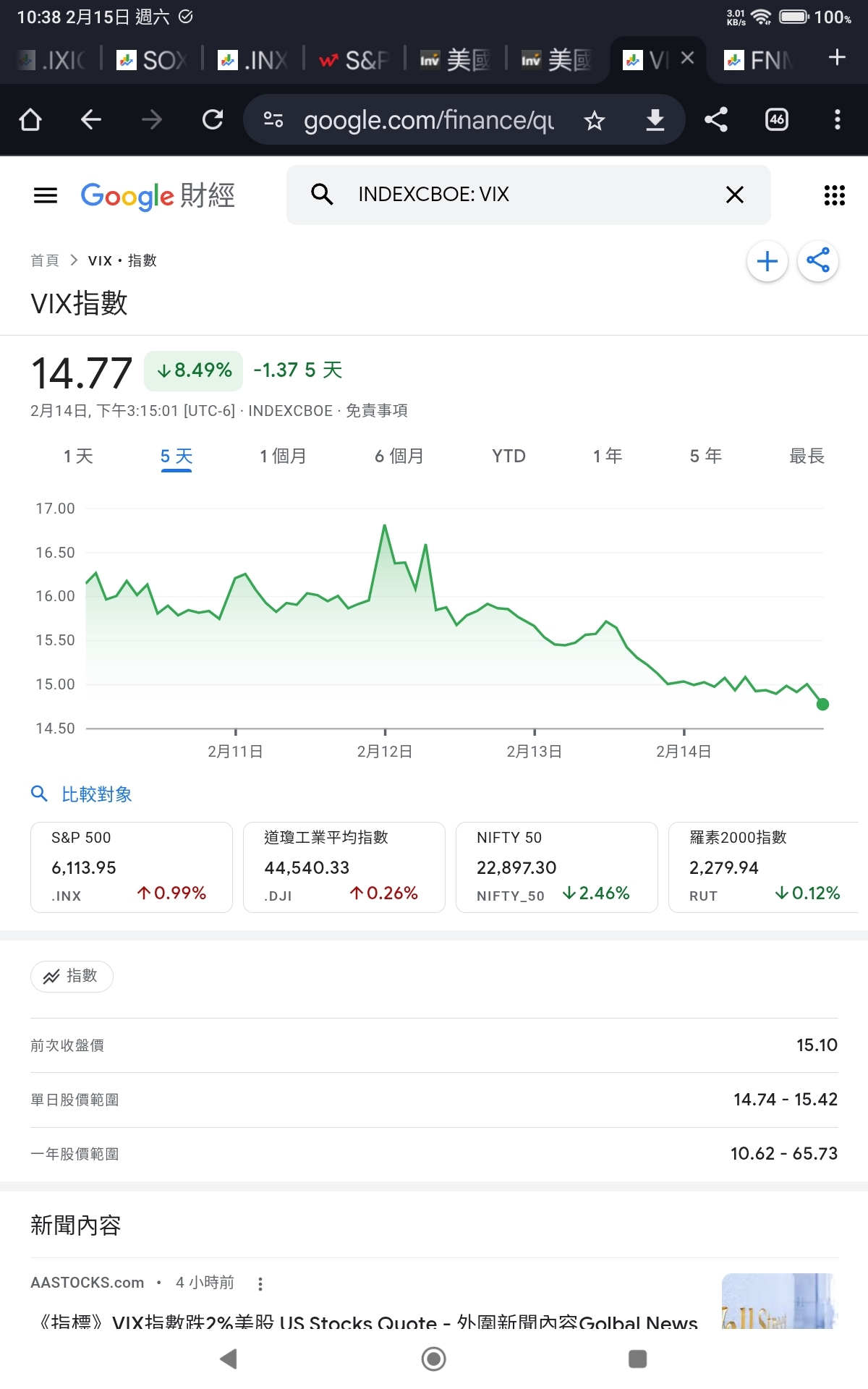Viewport: 868px width, 1389px height.
Task: Reload the current page
Action: click(x=213, y=120)
